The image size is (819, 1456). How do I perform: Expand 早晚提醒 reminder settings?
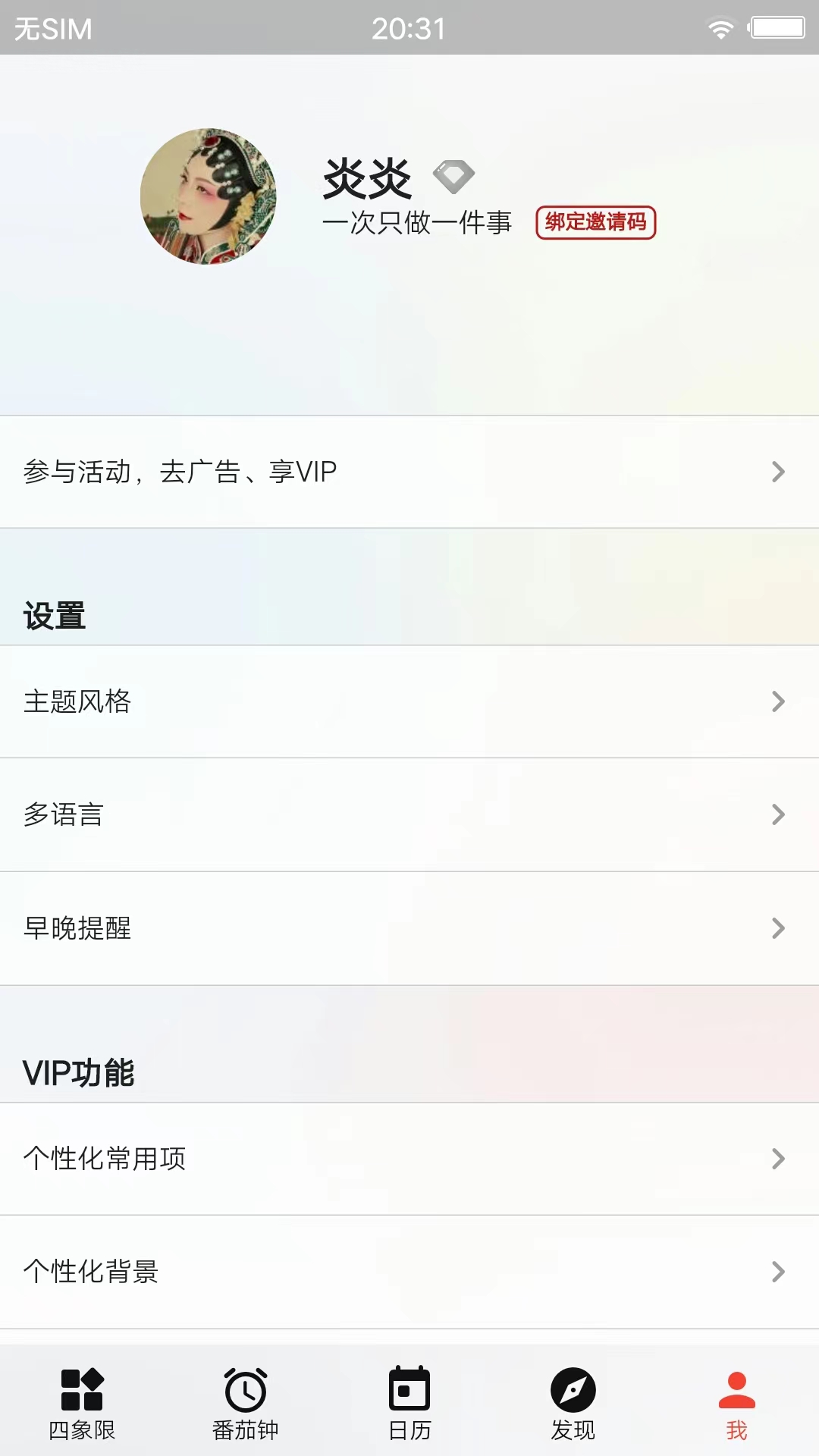click(x=409, y=928)
